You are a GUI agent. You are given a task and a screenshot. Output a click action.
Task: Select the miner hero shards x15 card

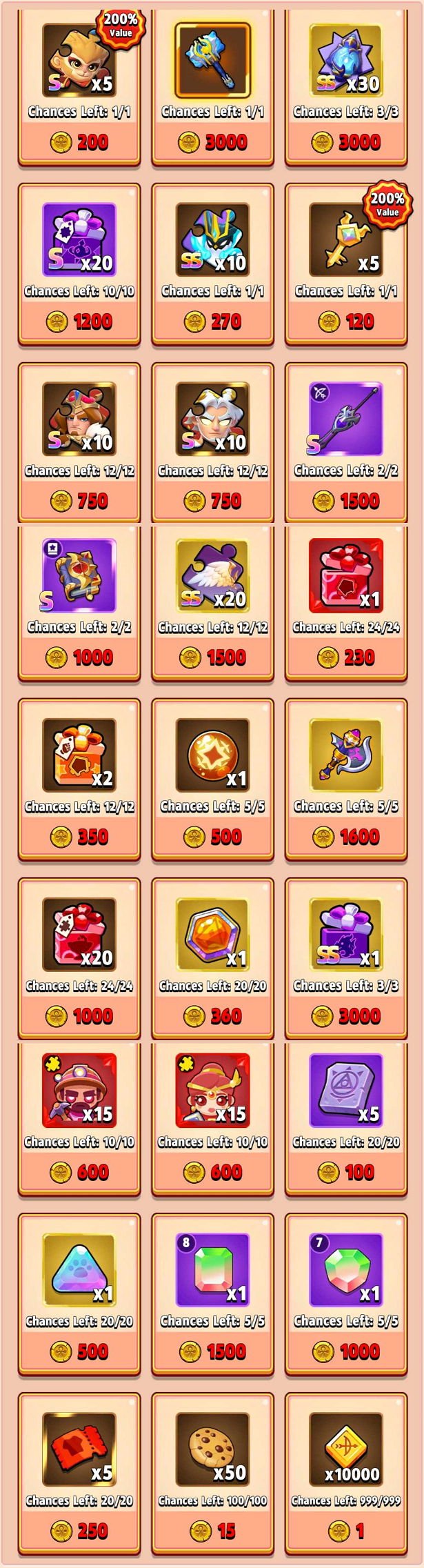click(79, 1118)
